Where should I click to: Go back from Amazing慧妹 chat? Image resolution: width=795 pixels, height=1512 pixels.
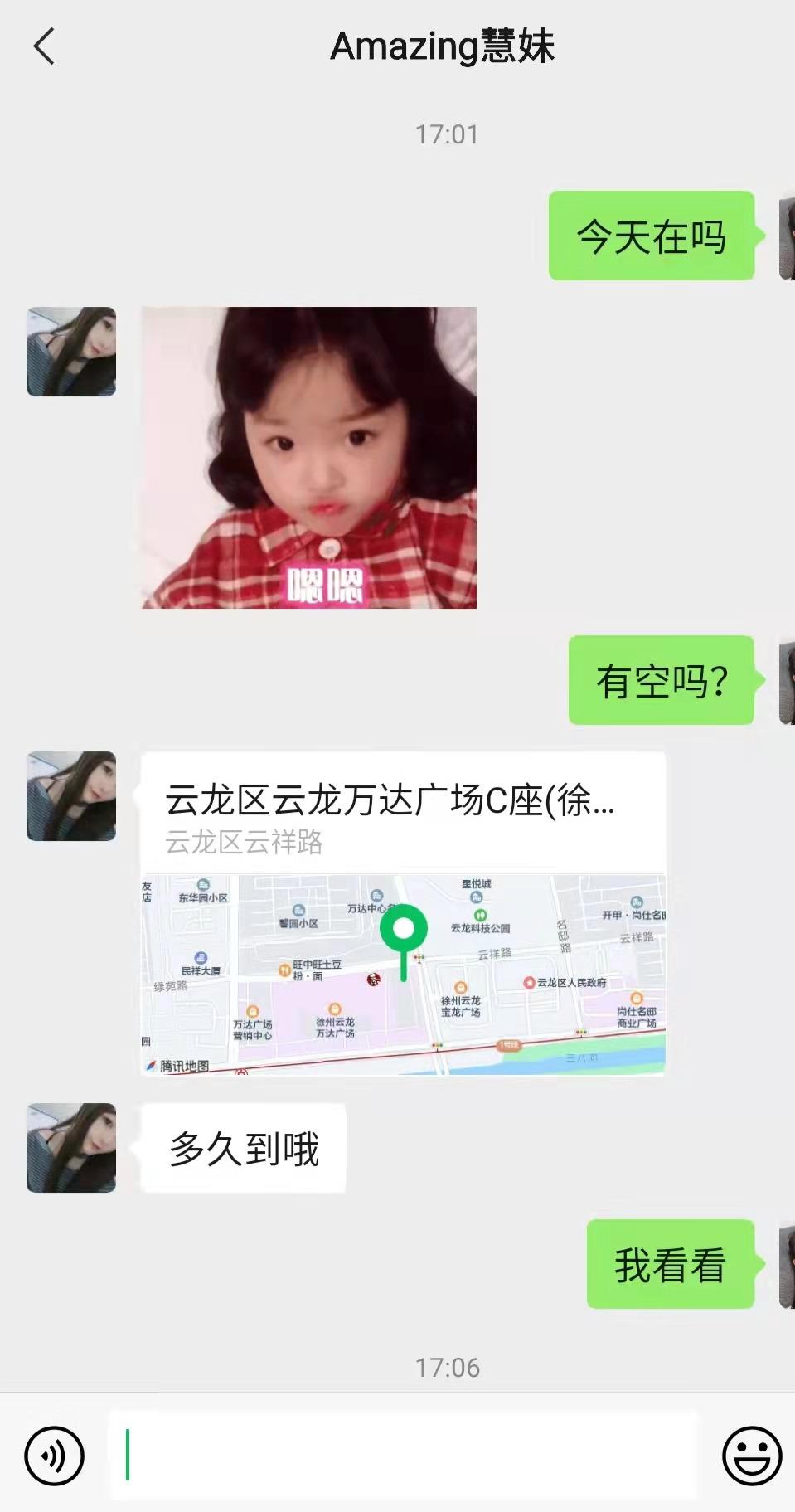click(44, 46)
